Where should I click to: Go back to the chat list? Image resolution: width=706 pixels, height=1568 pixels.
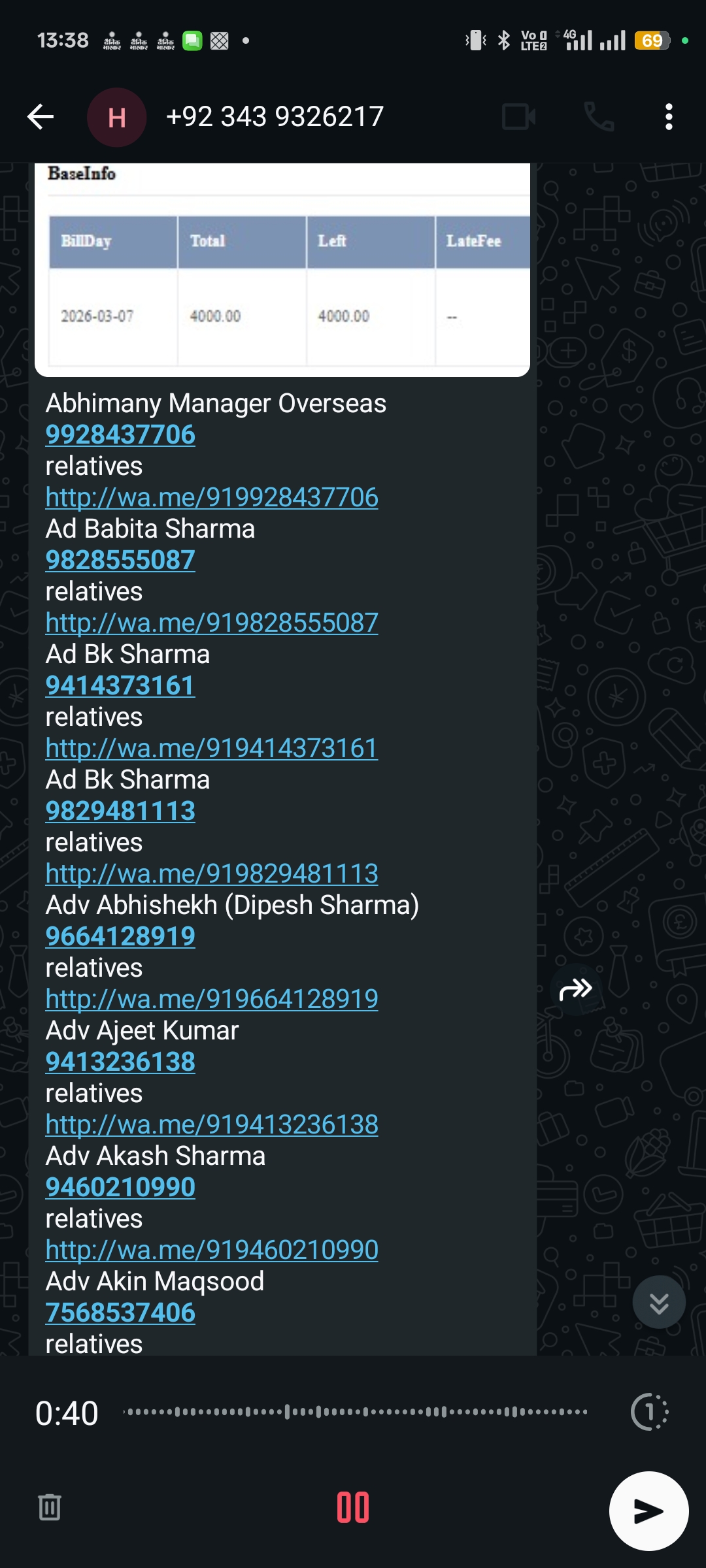click(x=41, y=118)
